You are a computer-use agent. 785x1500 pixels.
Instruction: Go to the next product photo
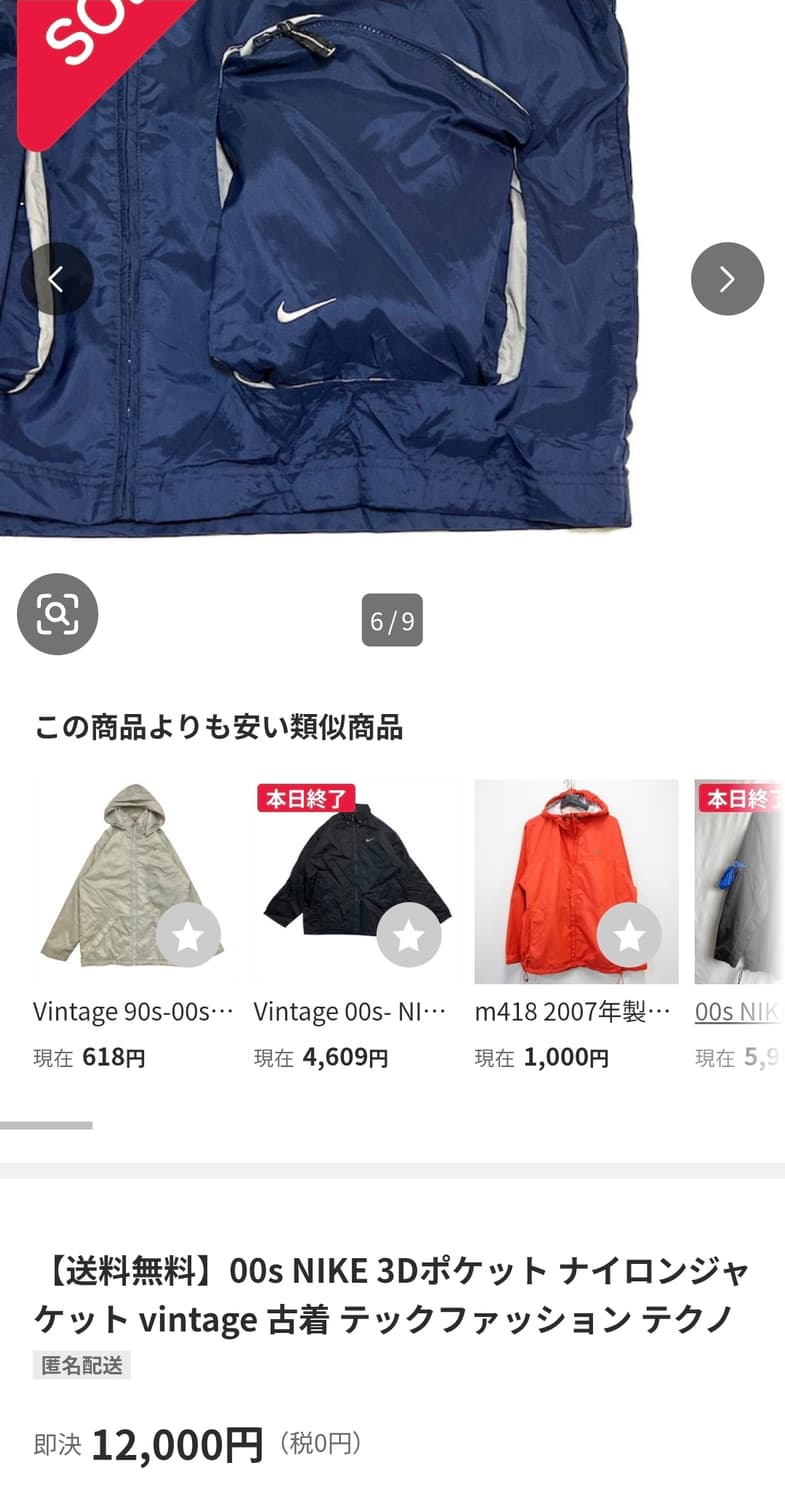727,279
